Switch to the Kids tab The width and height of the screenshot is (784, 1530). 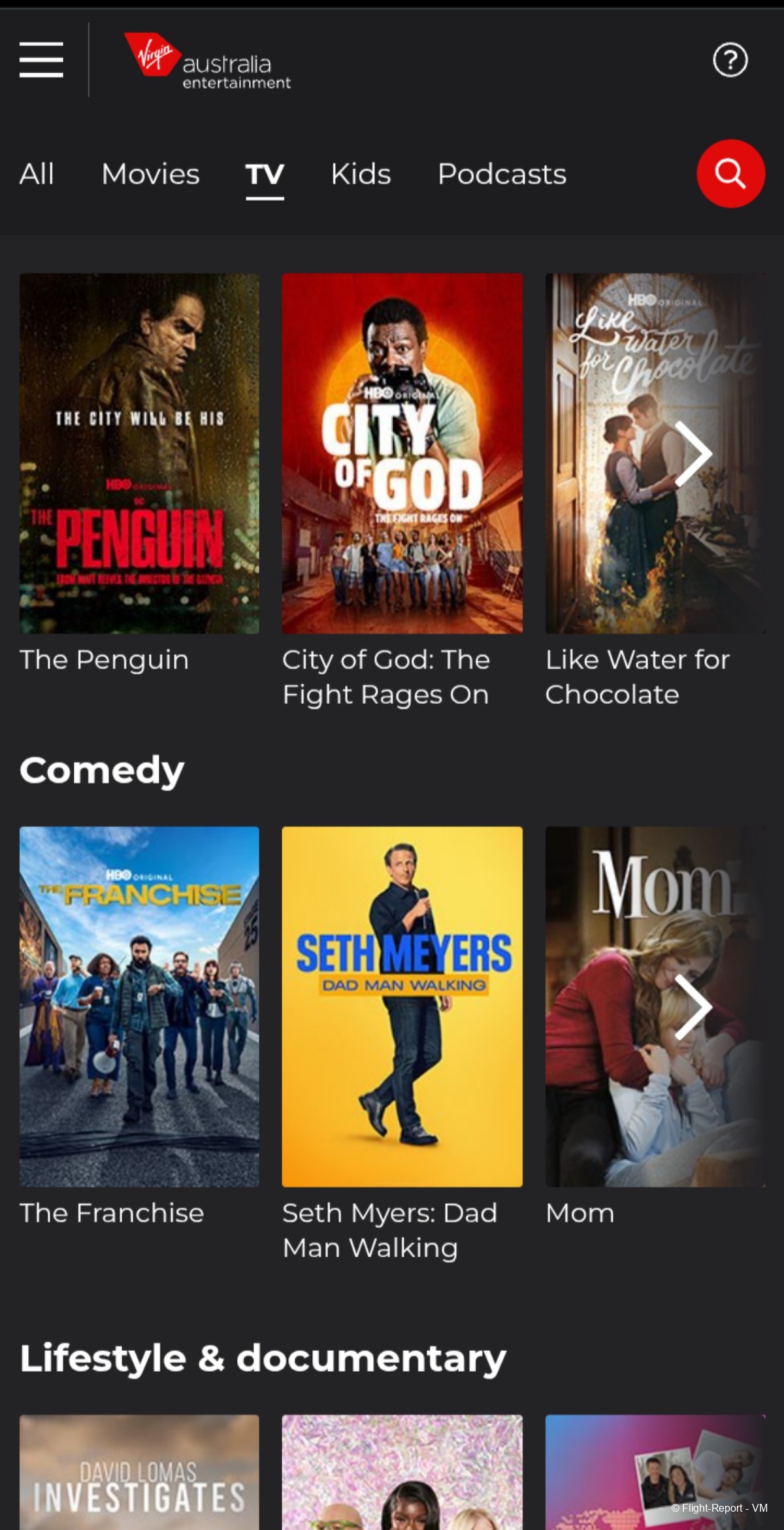coord(361,175)
